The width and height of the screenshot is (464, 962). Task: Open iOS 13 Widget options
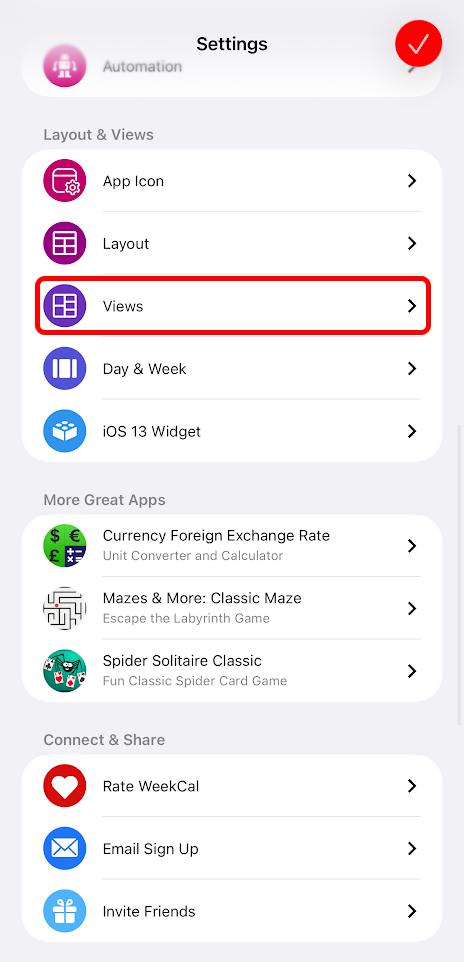(x=232, y=431)
